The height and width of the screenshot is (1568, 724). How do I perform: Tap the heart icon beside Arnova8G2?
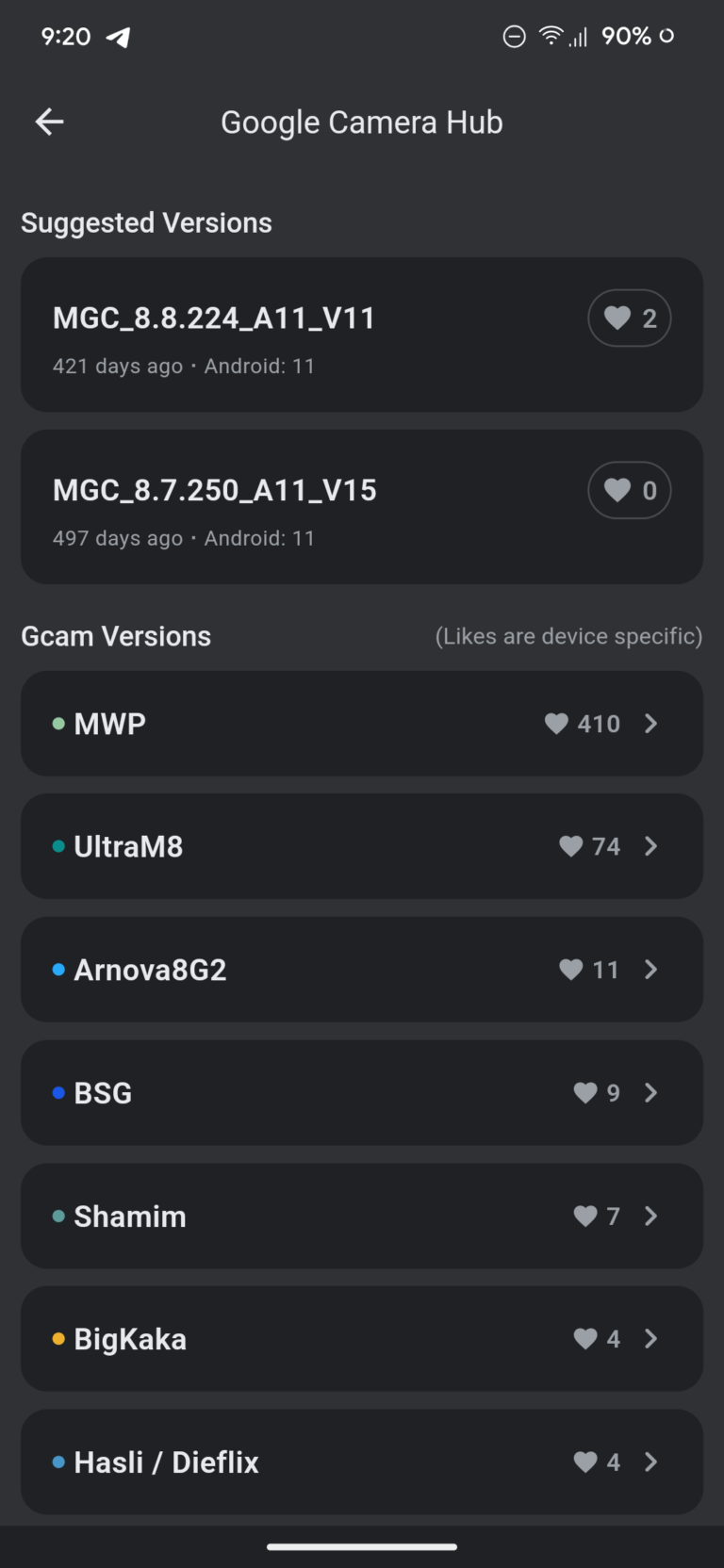(x=571, y=970)
